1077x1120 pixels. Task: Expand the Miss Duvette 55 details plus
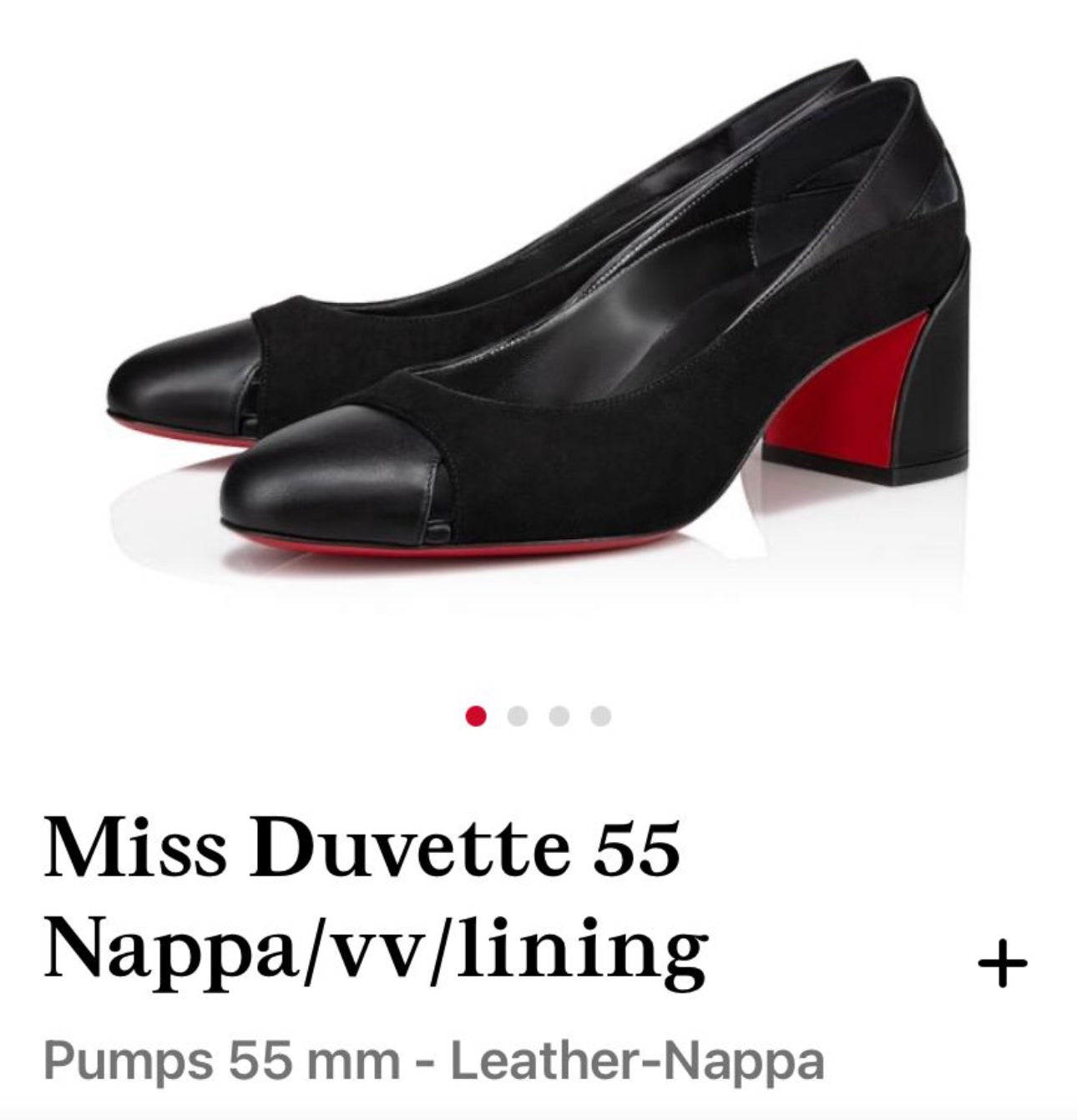click(x=1001, y=964)
